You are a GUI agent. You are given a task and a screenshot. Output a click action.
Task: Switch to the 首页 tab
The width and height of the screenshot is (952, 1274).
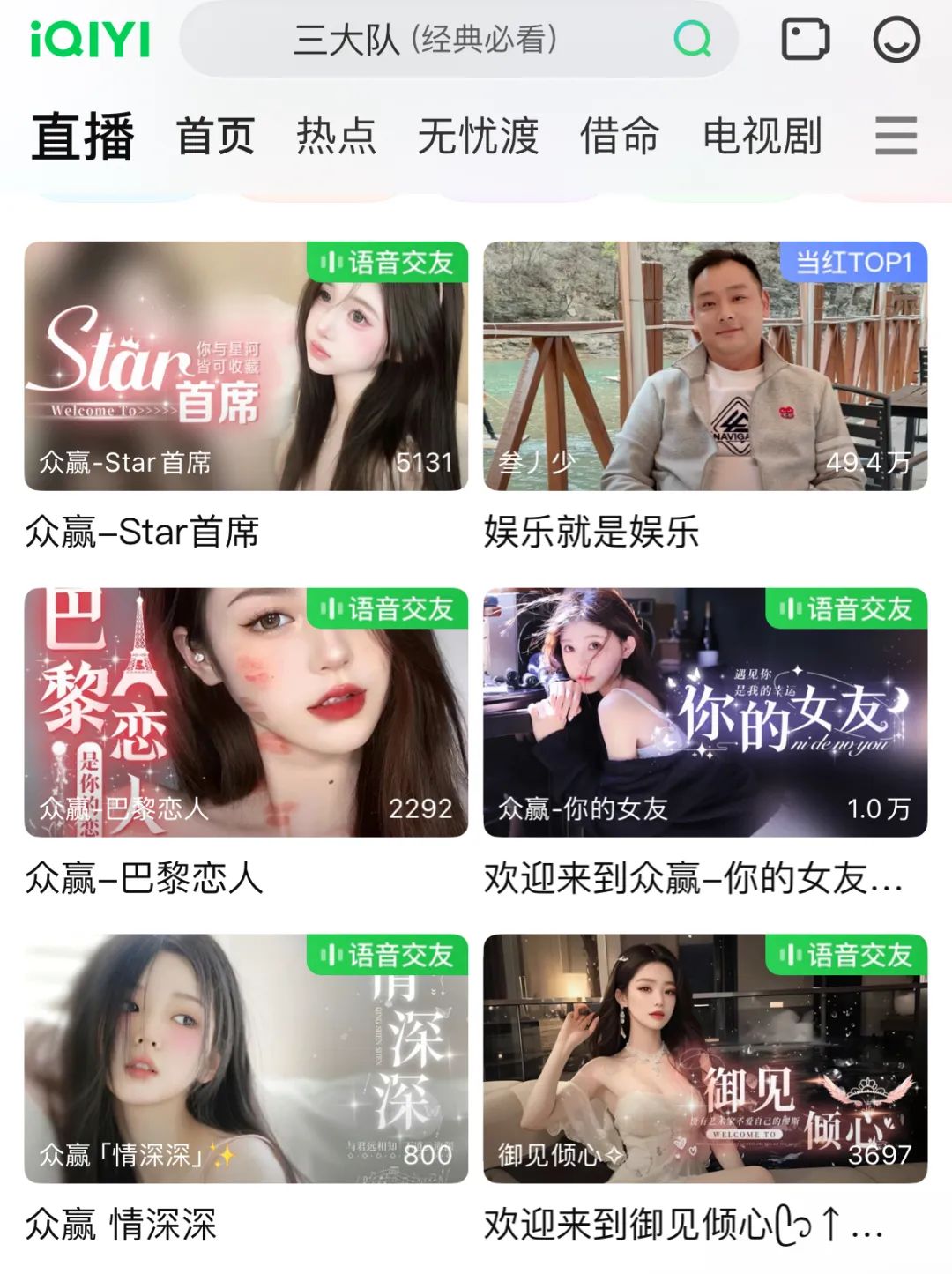point(215,137)
